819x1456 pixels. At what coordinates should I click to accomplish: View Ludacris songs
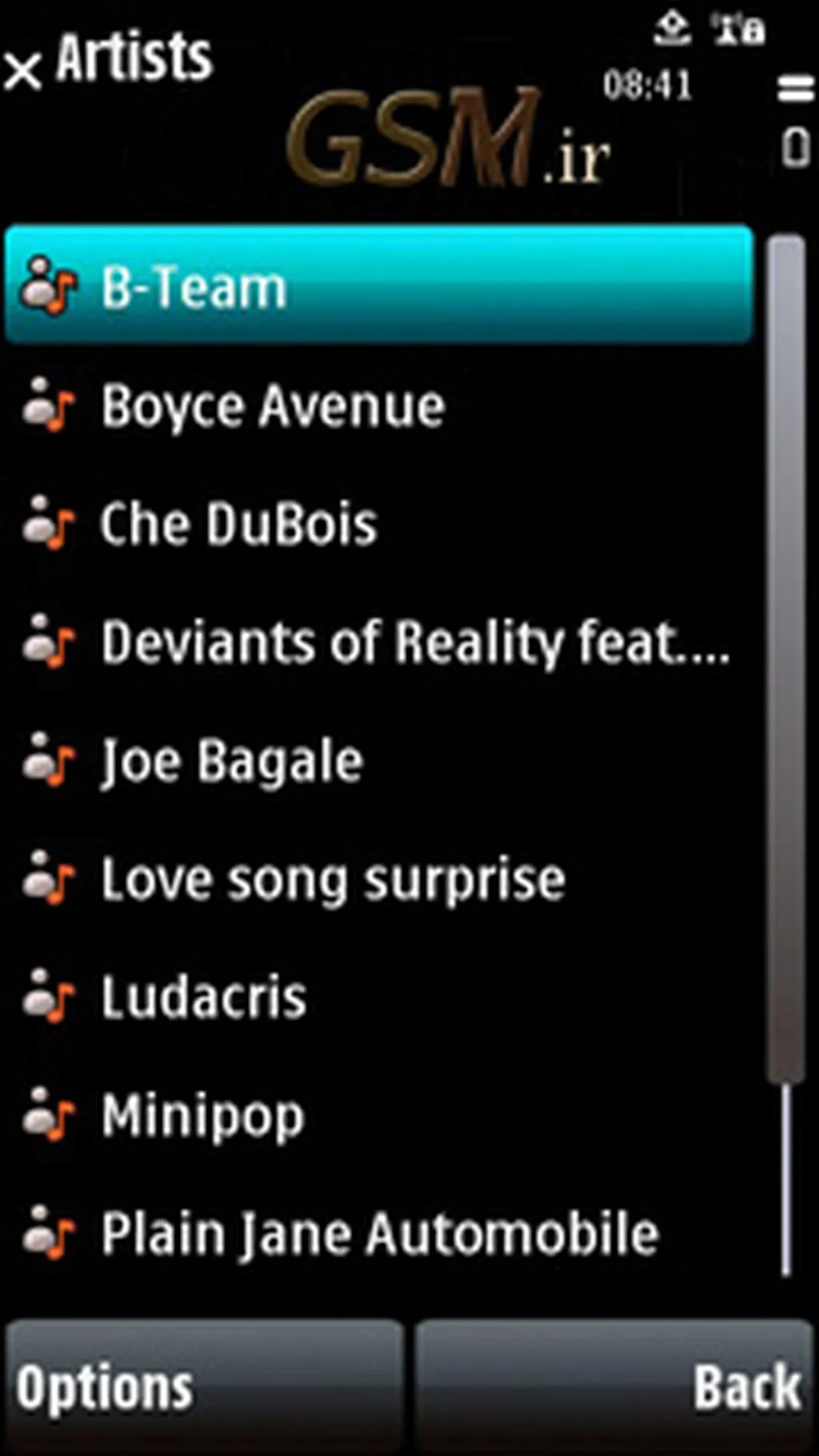(378, 998)
